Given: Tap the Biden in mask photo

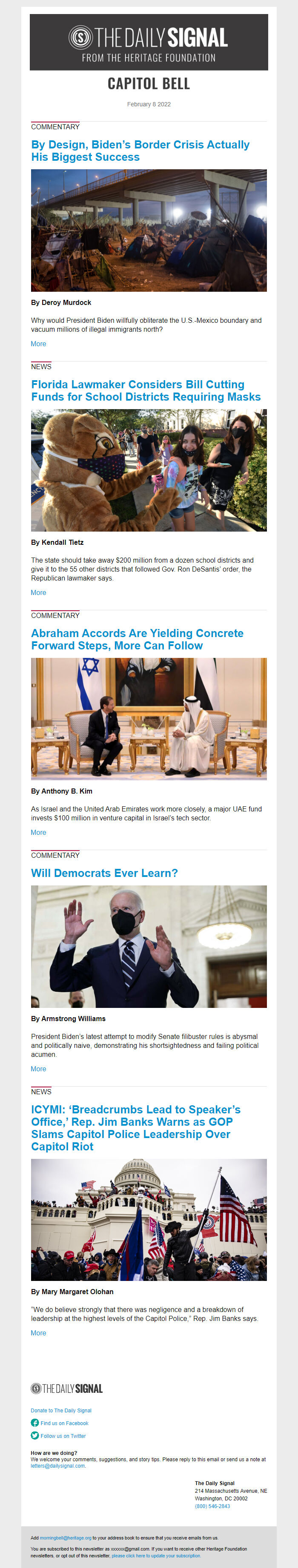Looking at the screenshot, I should tap(149, 946).
